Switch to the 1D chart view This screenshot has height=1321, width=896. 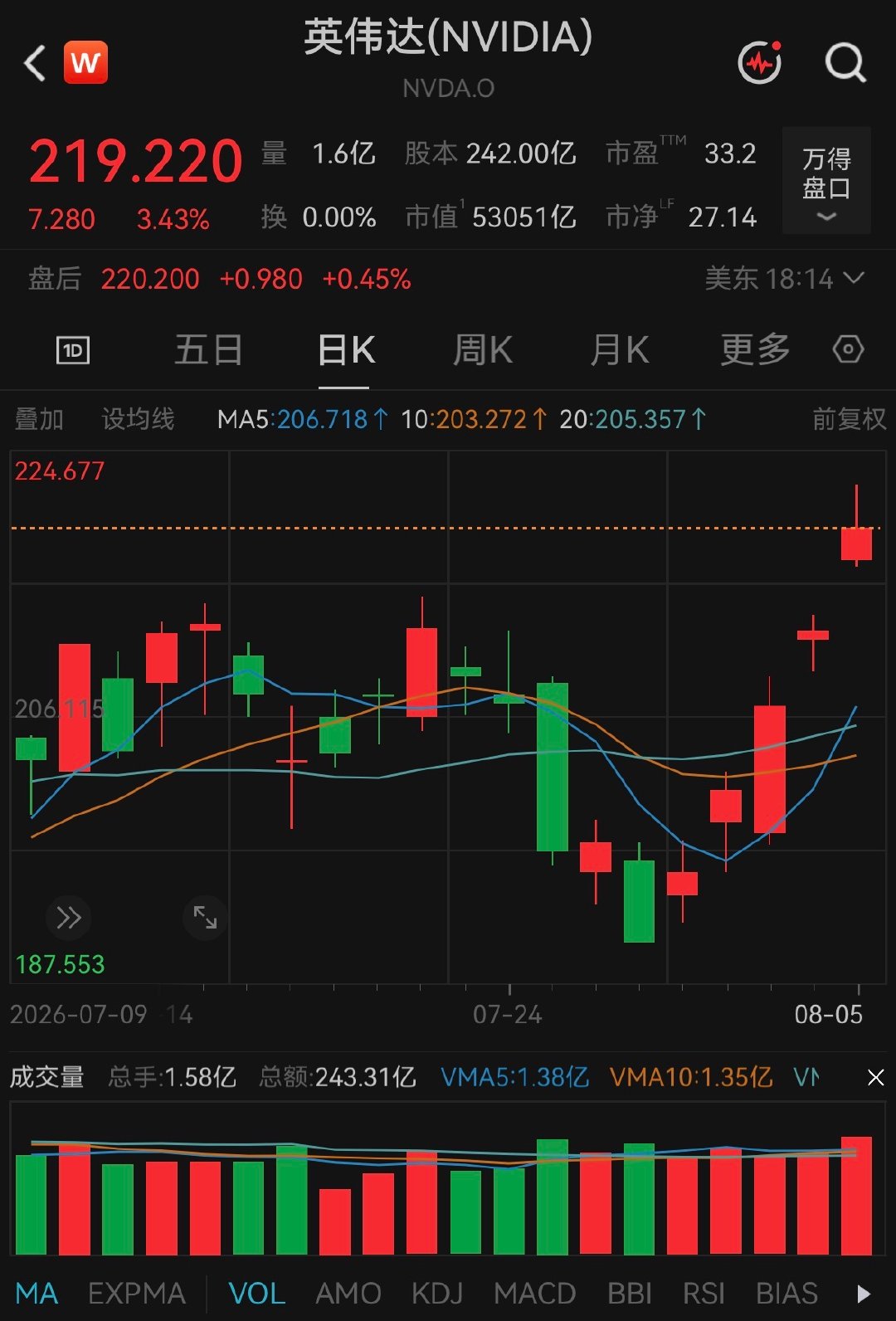click(x=73, y=350)
